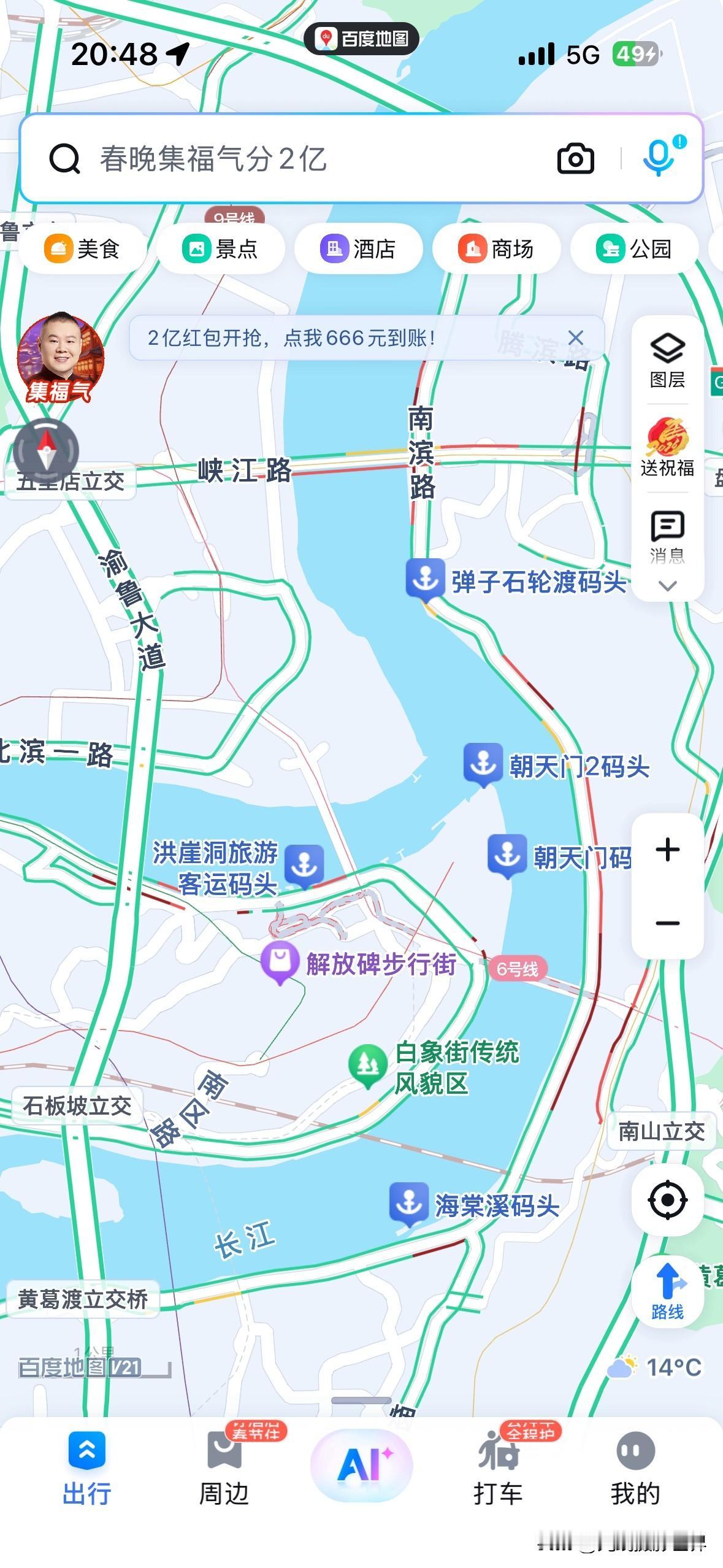This screenshot has height=1568, width=723.
Task: Open camera search in the search bar
Action: (x=575, y=159)
